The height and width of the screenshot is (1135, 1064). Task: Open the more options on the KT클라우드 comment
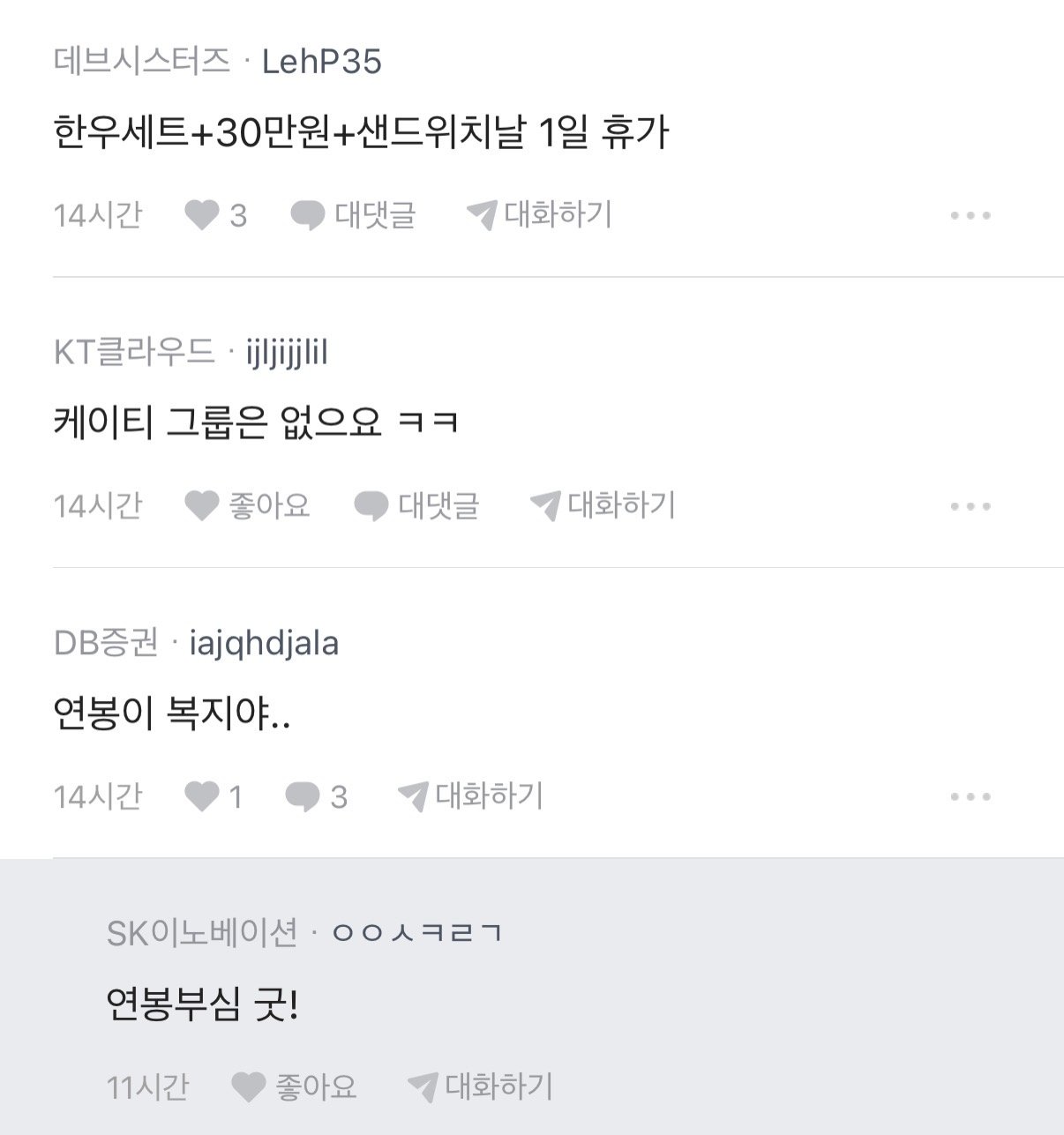pyautogui.click(x=970, y=506)
